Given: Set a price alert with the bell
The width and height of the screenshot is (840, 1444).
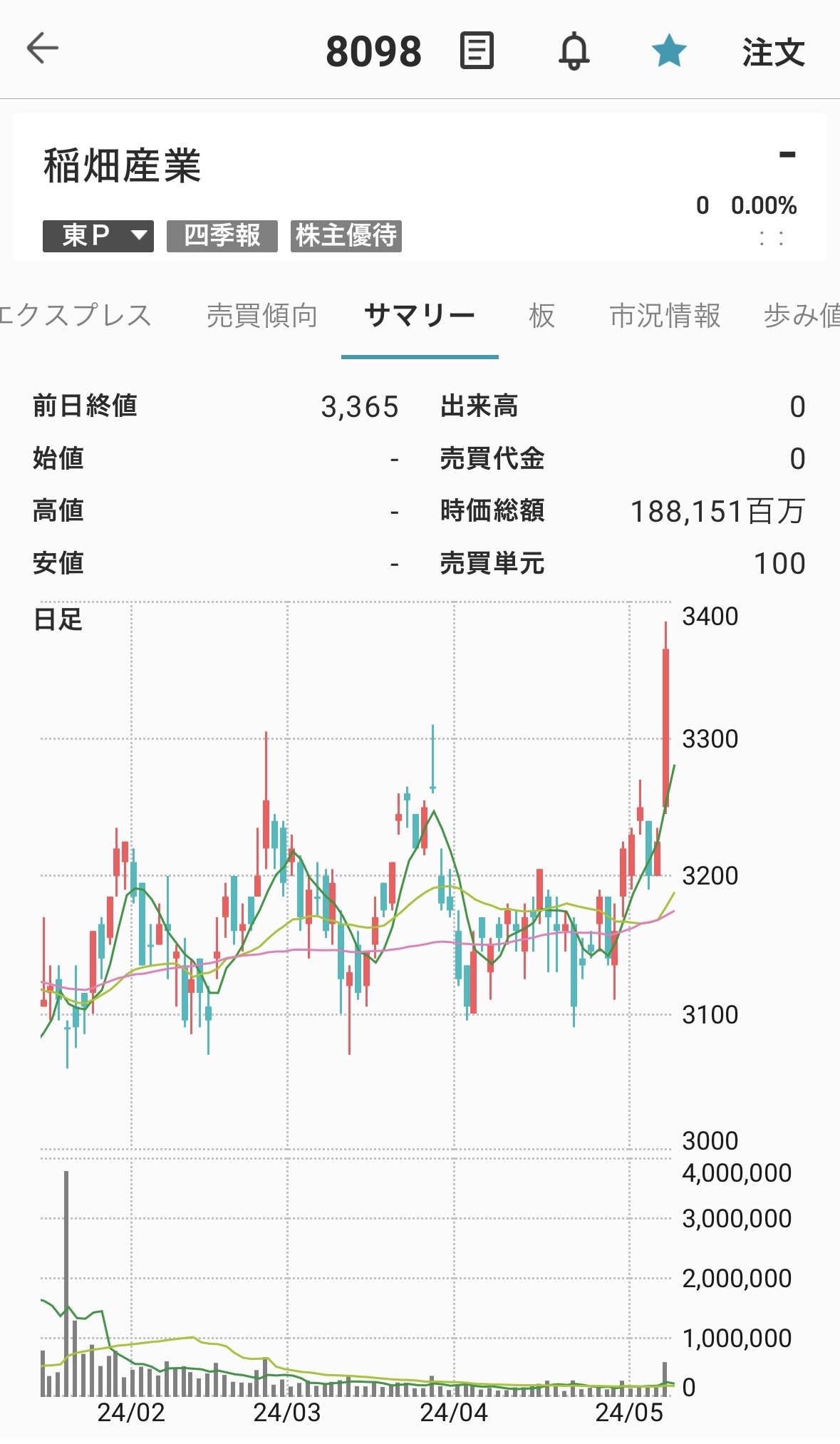Looking at the screenshot, I should pos(574,51).
